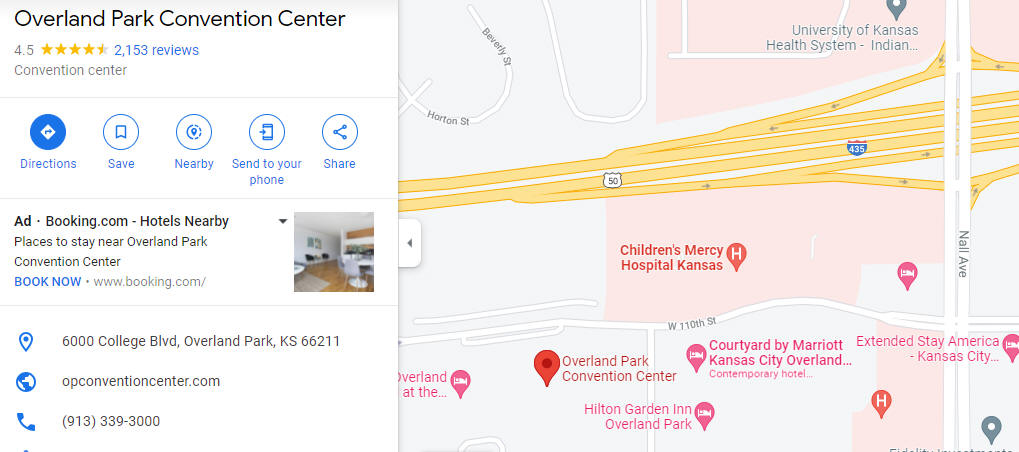
Task: Share the convention center location
Action: click(340, 132)
